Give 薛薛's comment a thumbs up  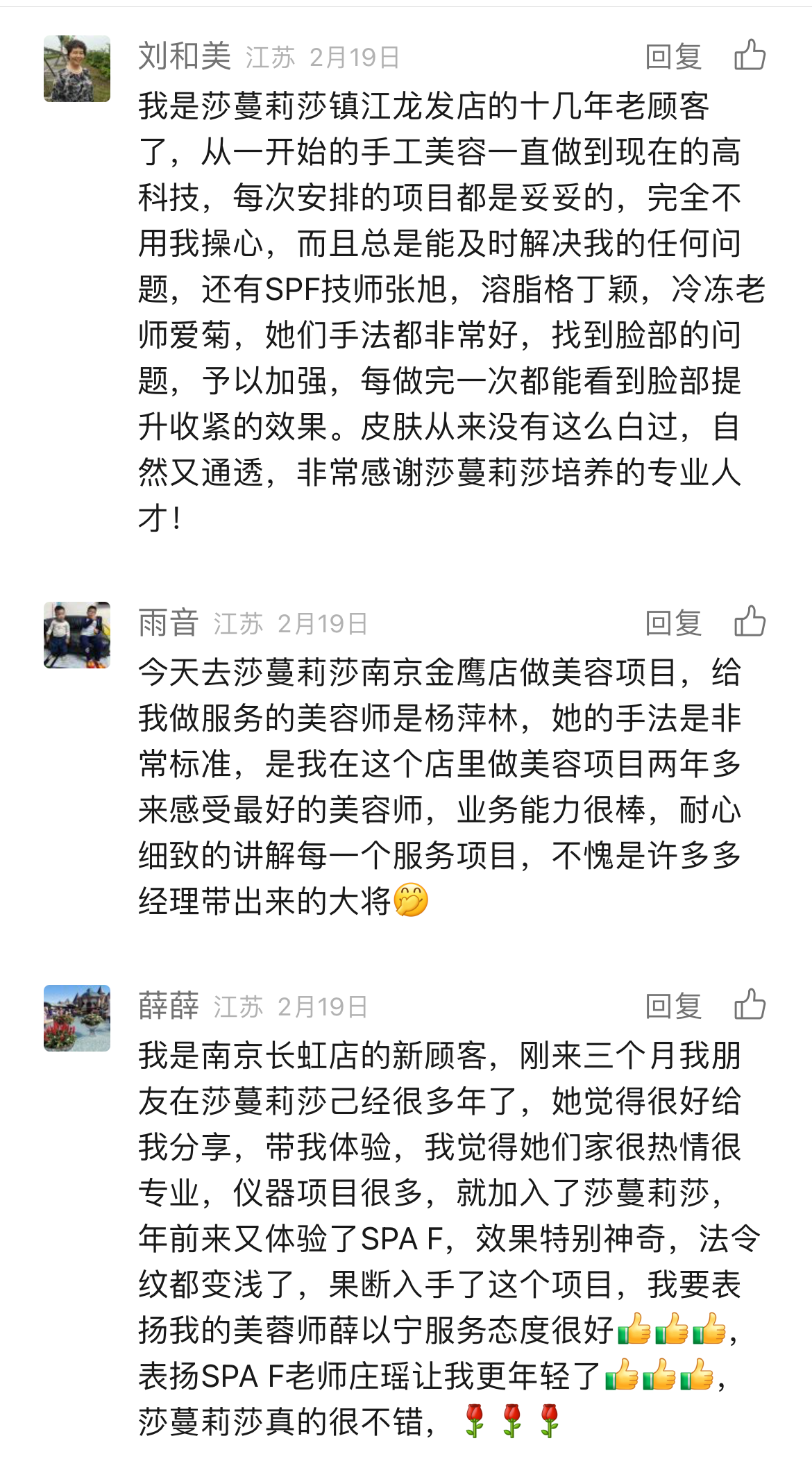[x=750, y=1004]
